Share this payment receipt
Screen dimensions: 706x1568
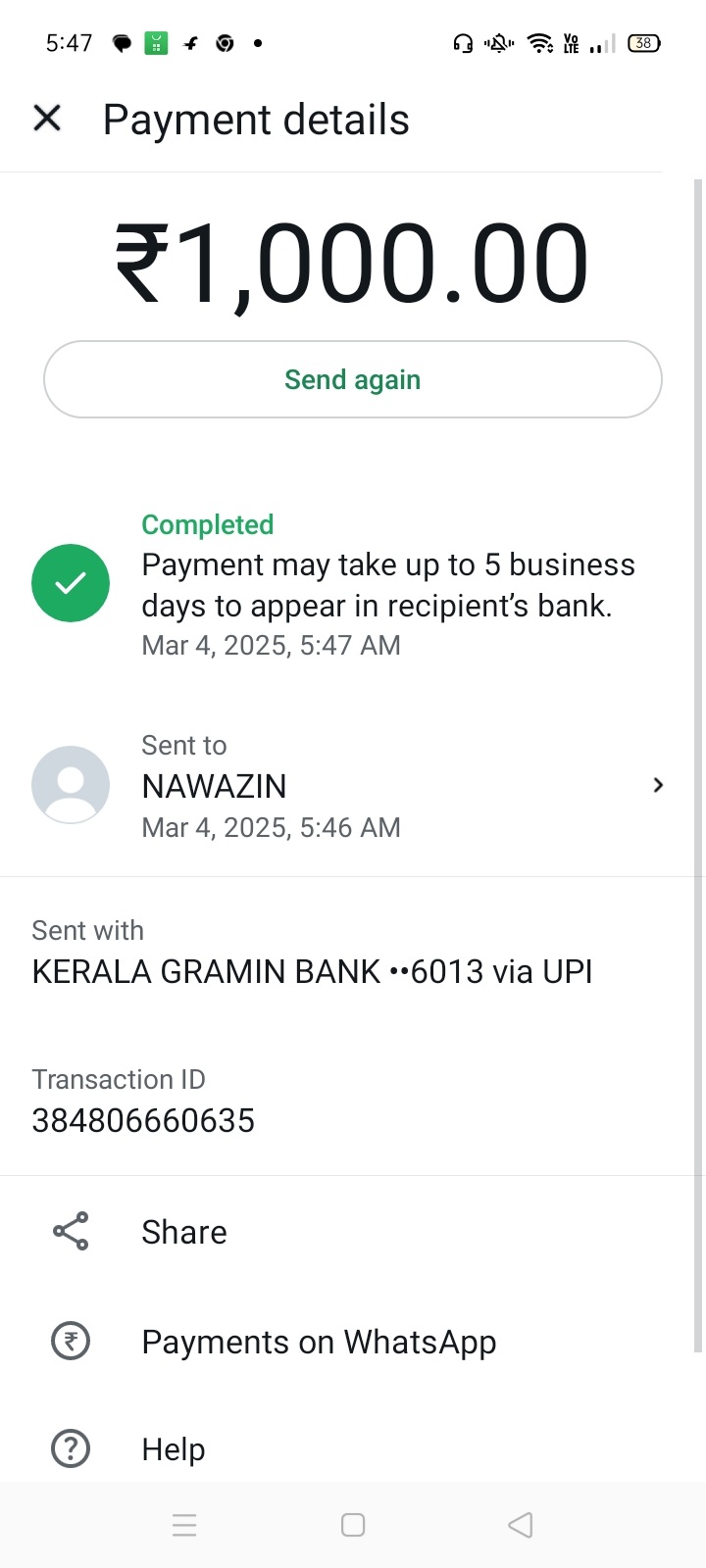tap(183, 1232)
